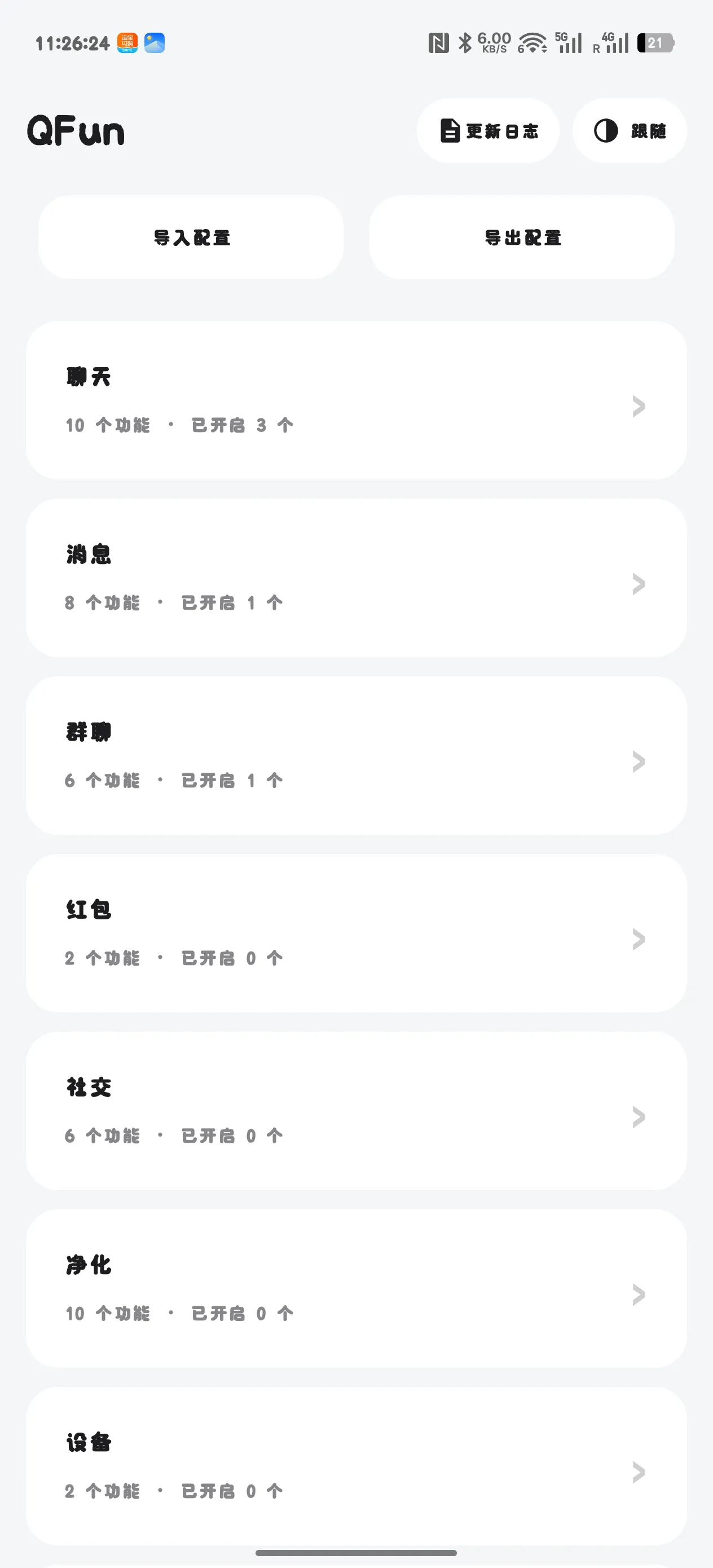Click the half-circle theme icon next to 跟随
Image resolution: width=713 pixels, height=1568 pixels.
(x=605, y=131)
